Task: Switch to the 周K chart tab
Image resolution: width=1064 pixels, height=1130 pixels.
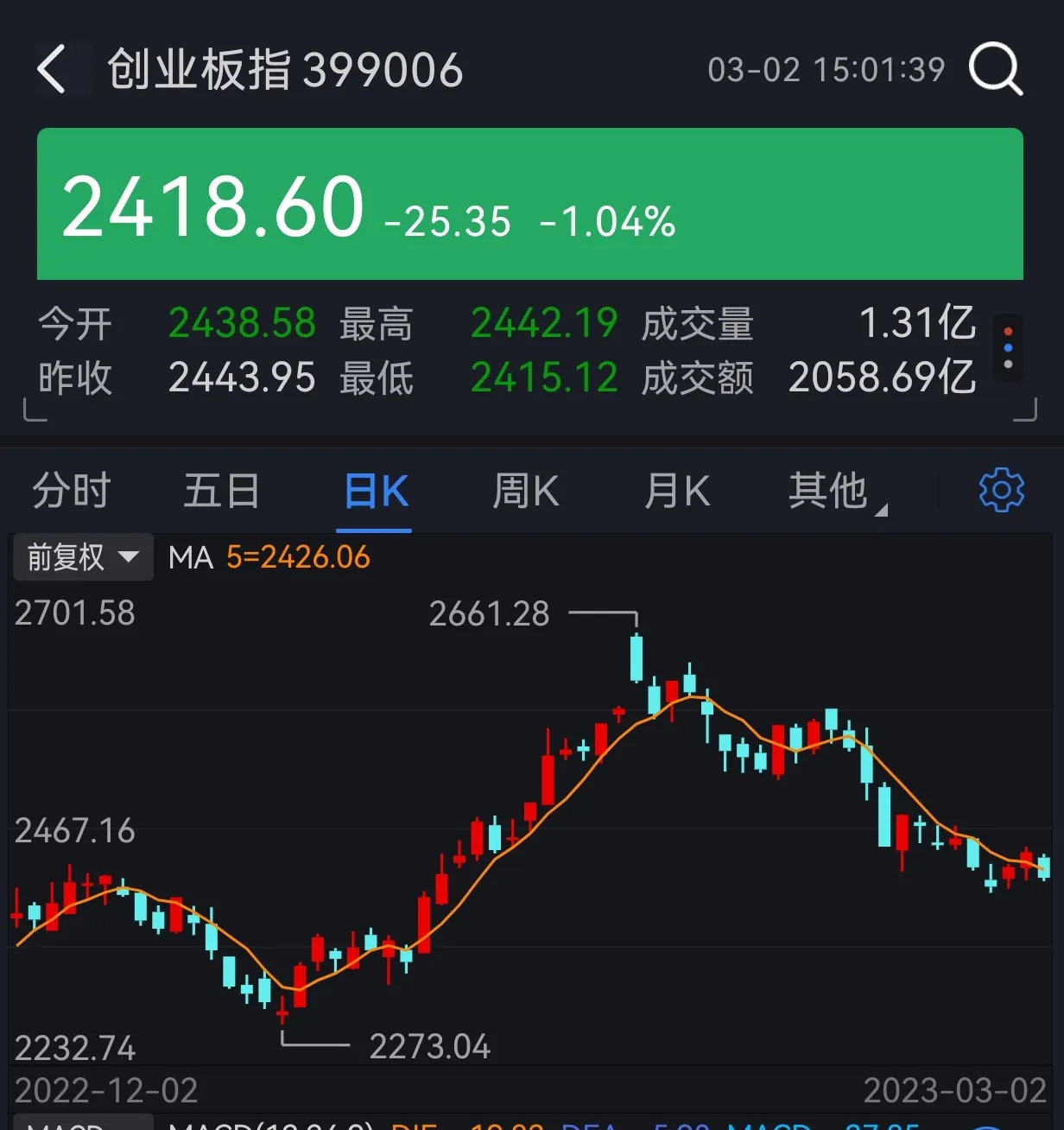Action: [525, 491]
